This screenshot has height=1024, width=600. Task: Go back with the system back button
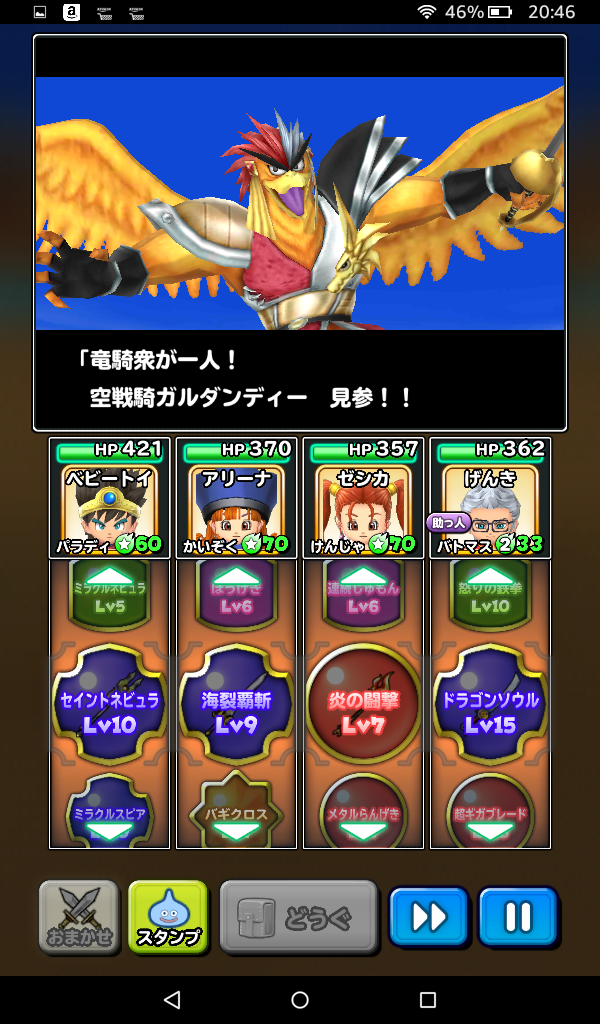(x=172, y=999)
